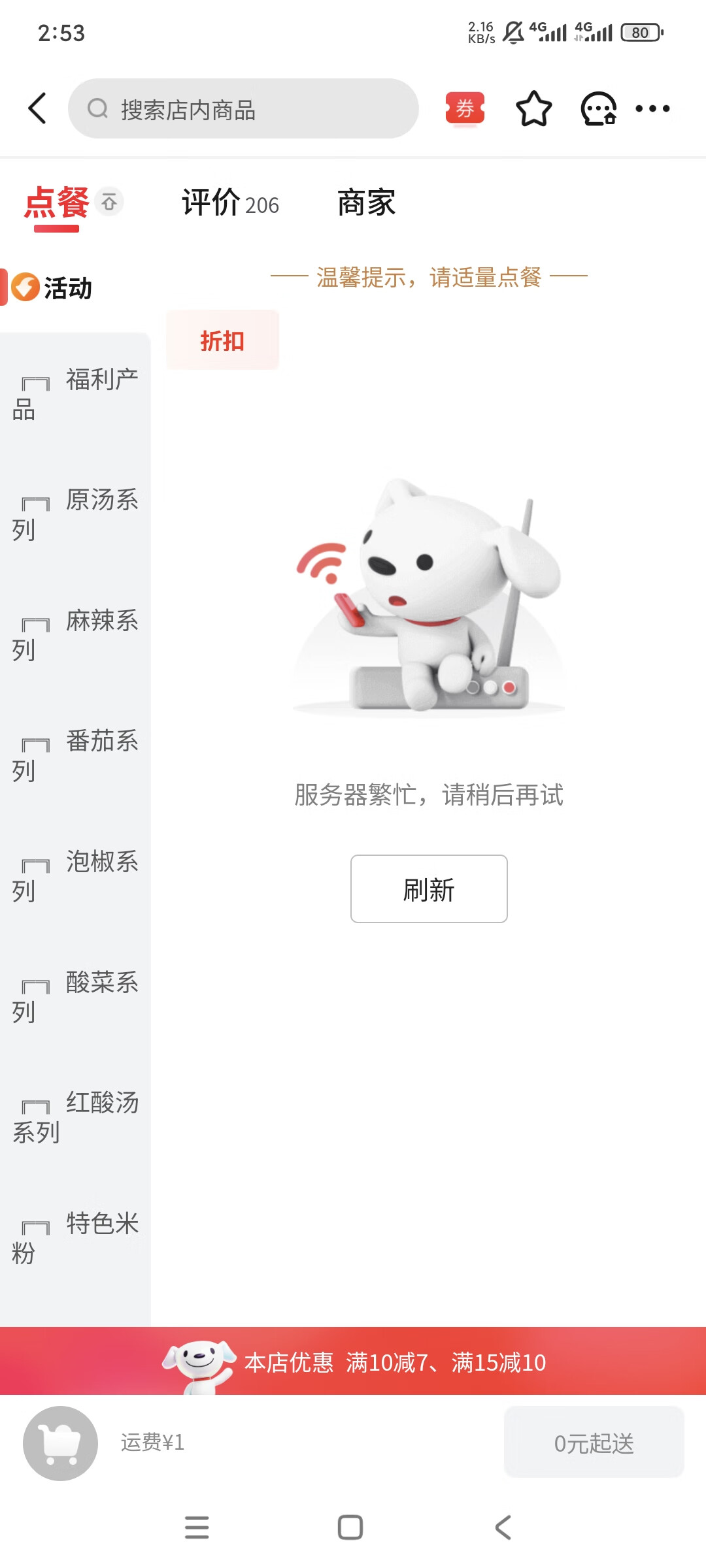Select the 福利产品 category
706x1568 pixels.
pyautogui.click(x=75, y=394)
